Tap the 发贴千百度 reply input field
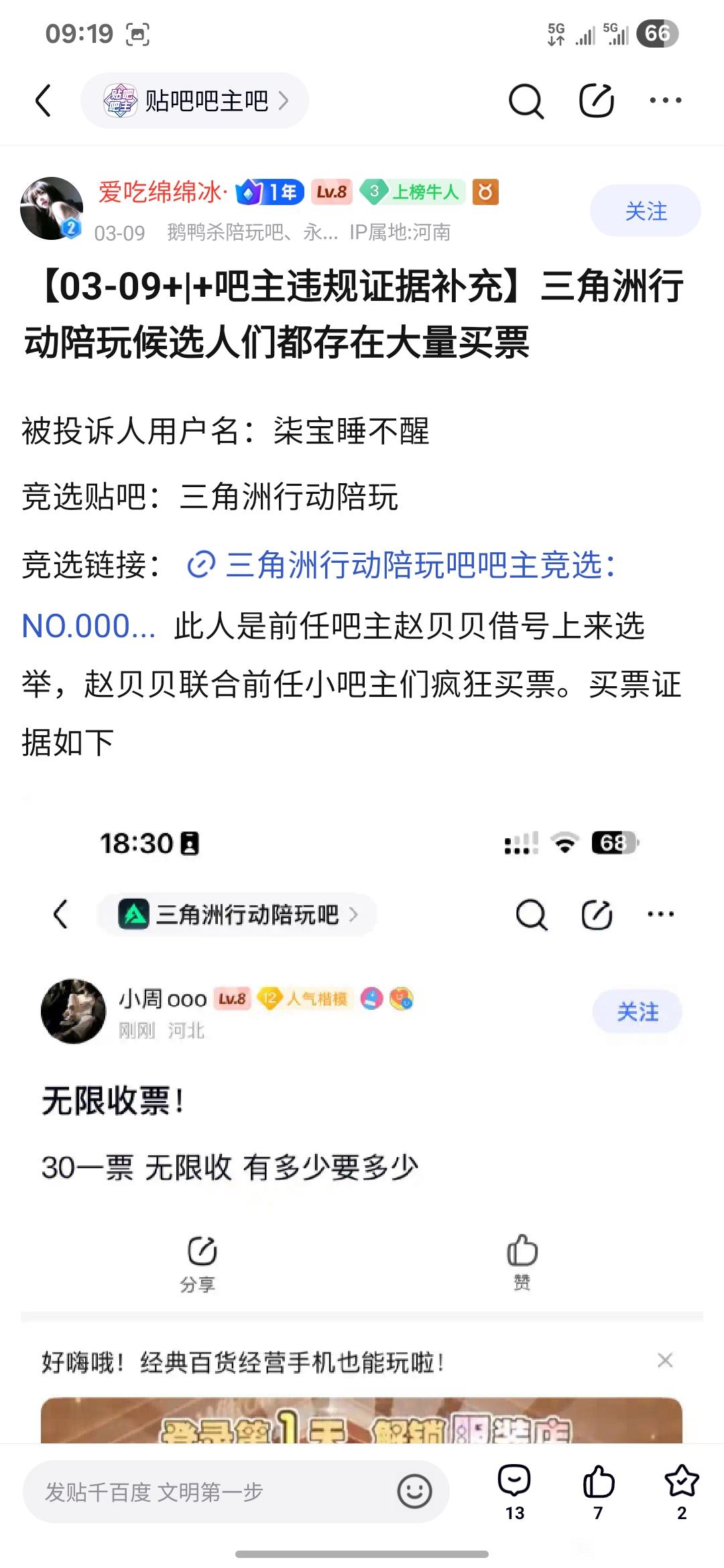 pyautogui.click(x=201, y=1492)
